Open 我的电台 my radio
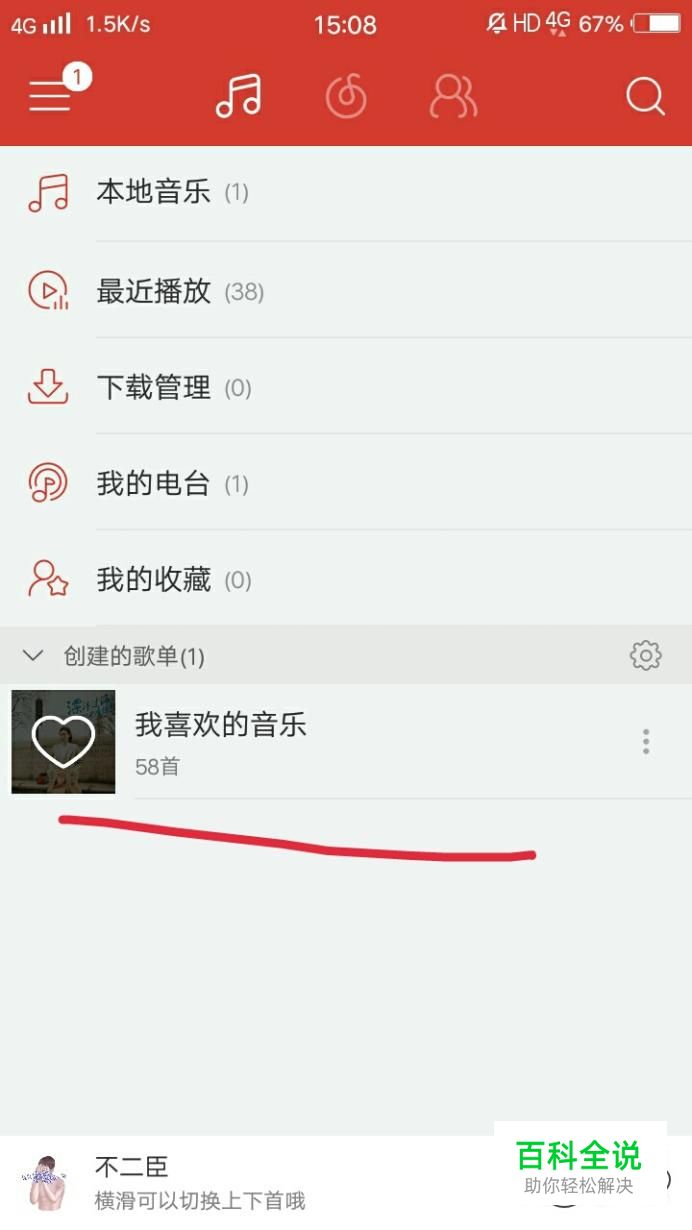 pos(153,484)
